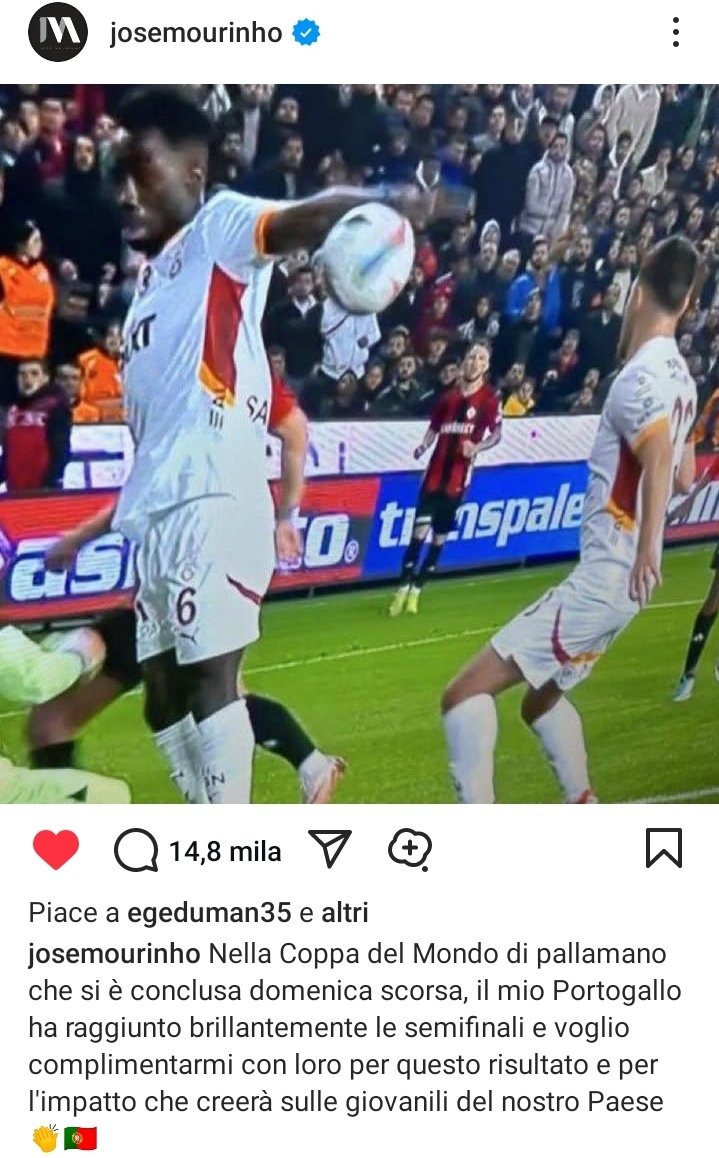View the others who liked this post
The height and width of the screenshot is (1158, 719).
click(345, 912)
